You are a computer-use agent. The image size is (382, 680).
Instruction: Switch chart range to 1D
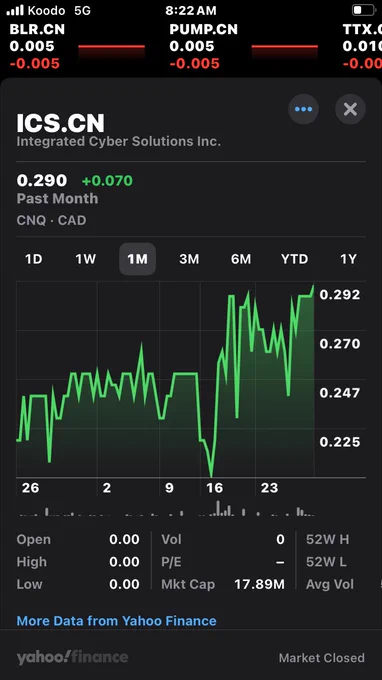(33, 259)
